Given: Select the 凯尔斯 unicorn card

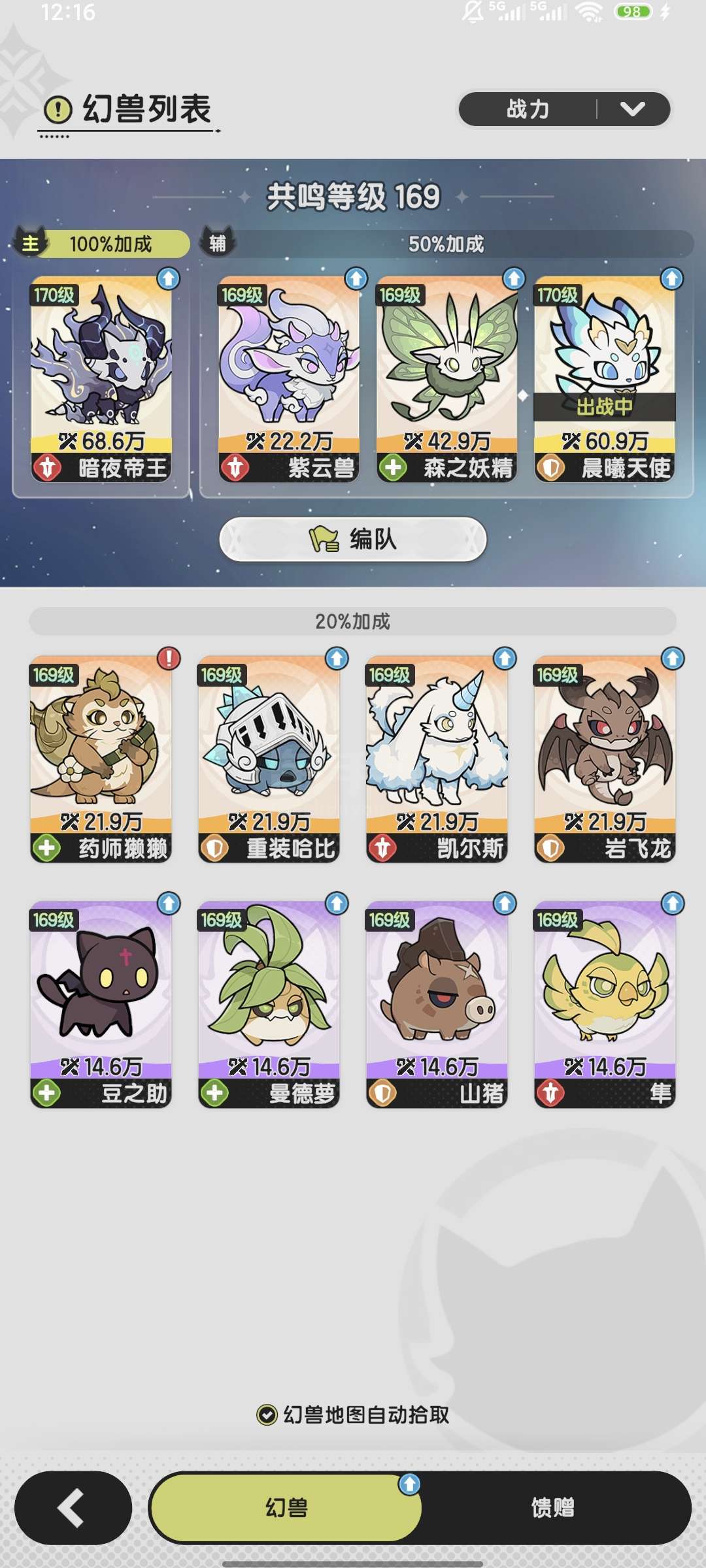Looking at the screenshot, I should (437, 759).
